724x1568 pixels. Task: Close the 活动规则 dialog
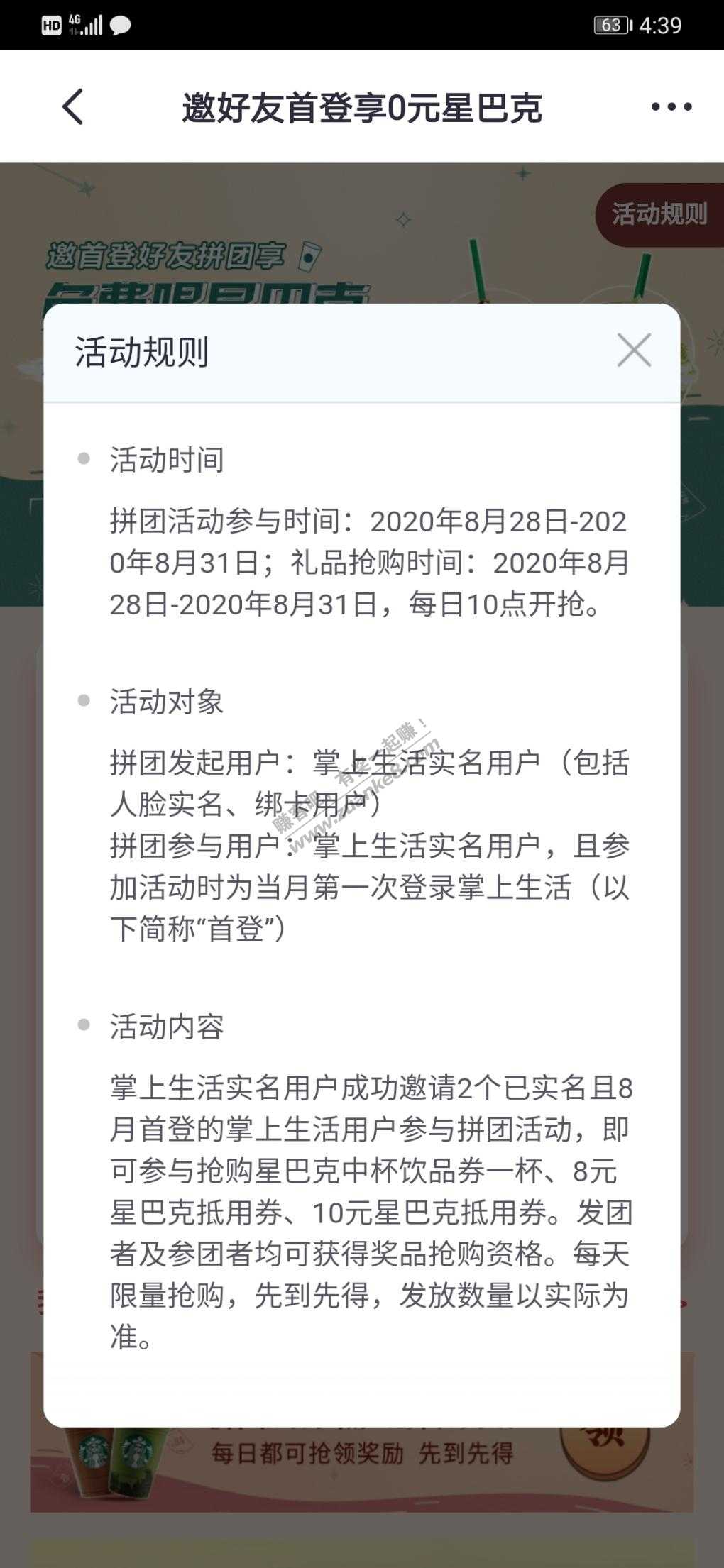click(x=633, y=350)
